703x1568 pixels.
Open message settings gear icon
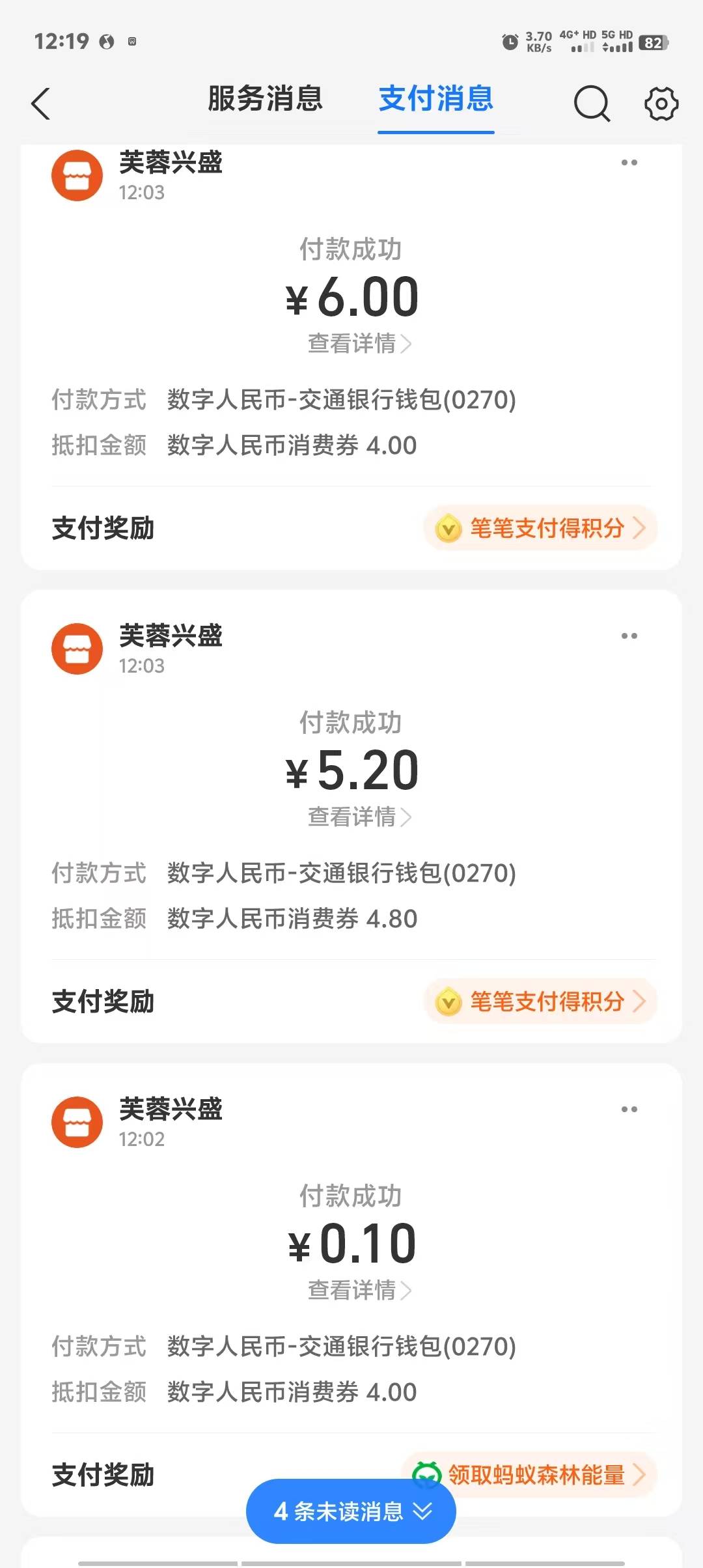coord(661,104)
